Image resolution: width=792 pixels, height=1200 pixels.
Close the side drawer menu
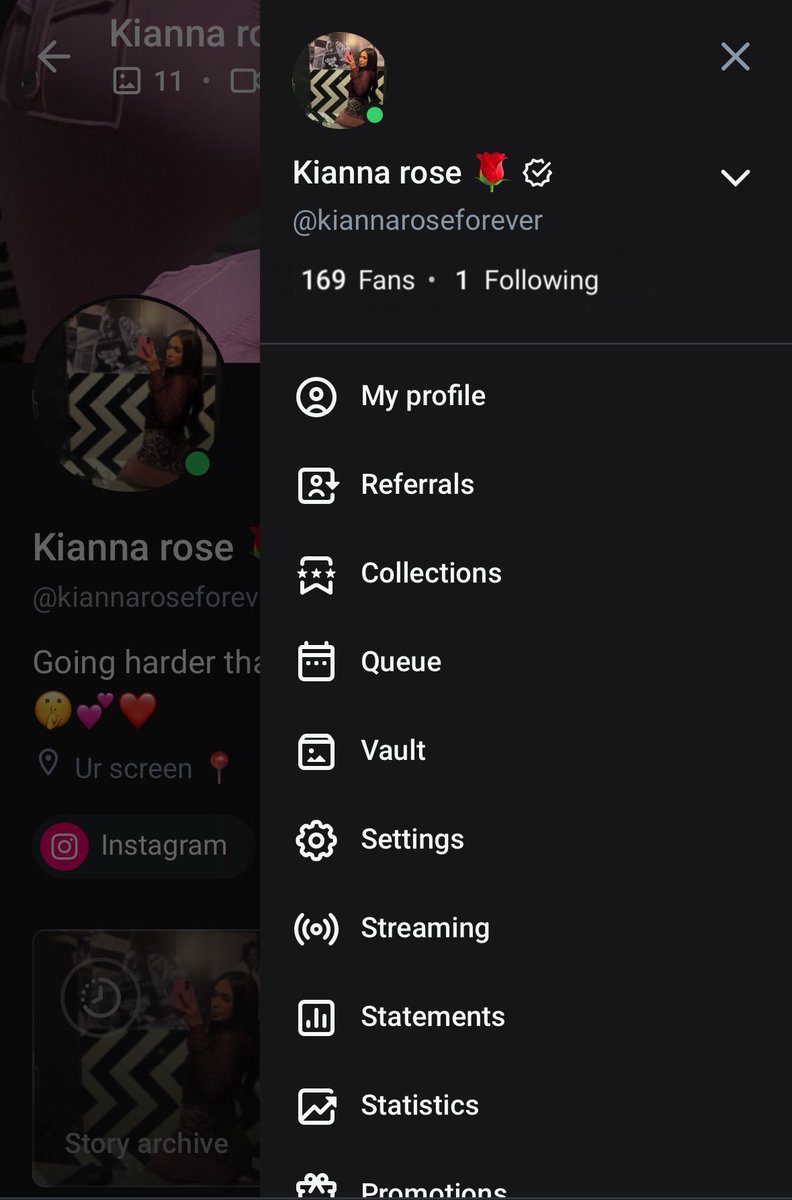(x=735, y=57)
